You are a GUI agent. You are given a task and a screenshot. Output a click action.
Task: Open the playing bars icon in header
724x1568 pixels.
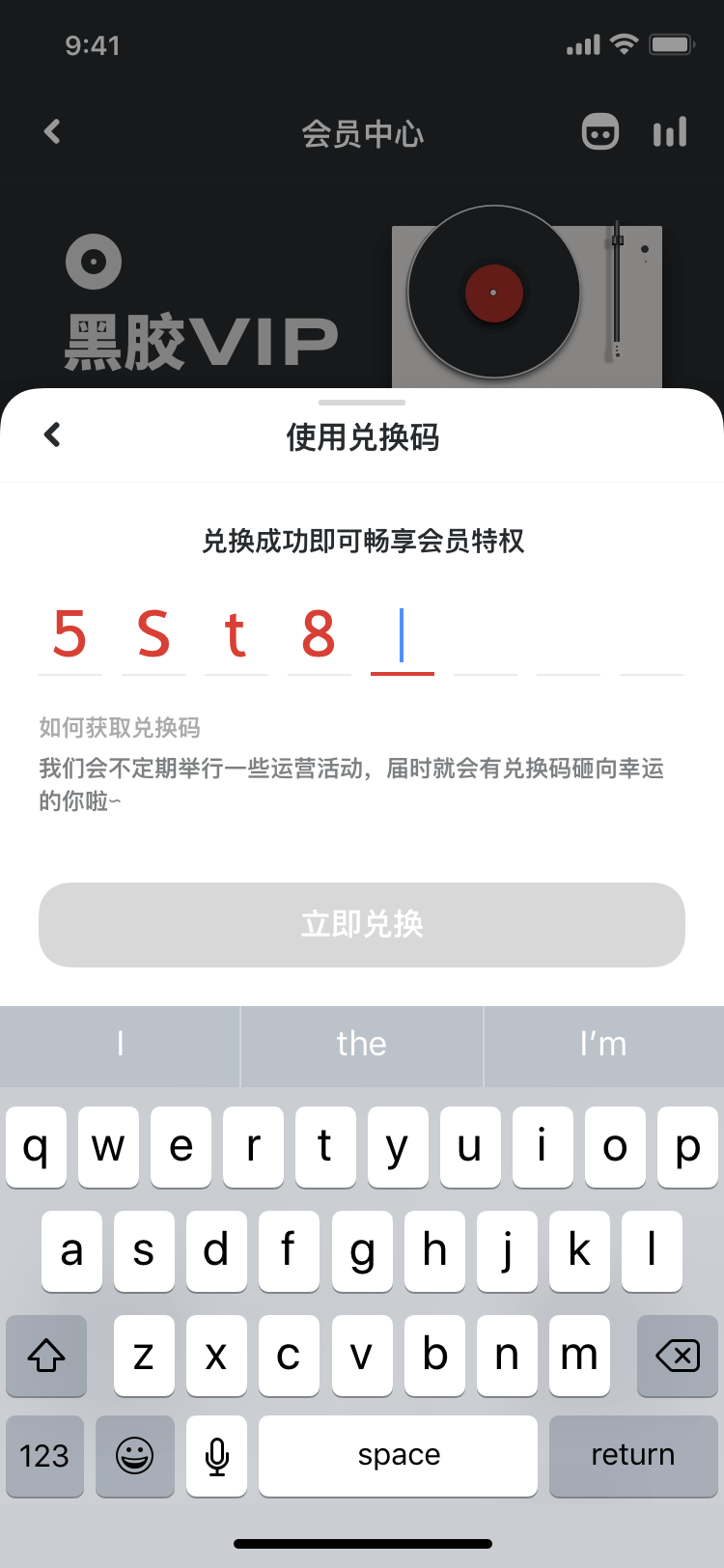coord(670,131)
